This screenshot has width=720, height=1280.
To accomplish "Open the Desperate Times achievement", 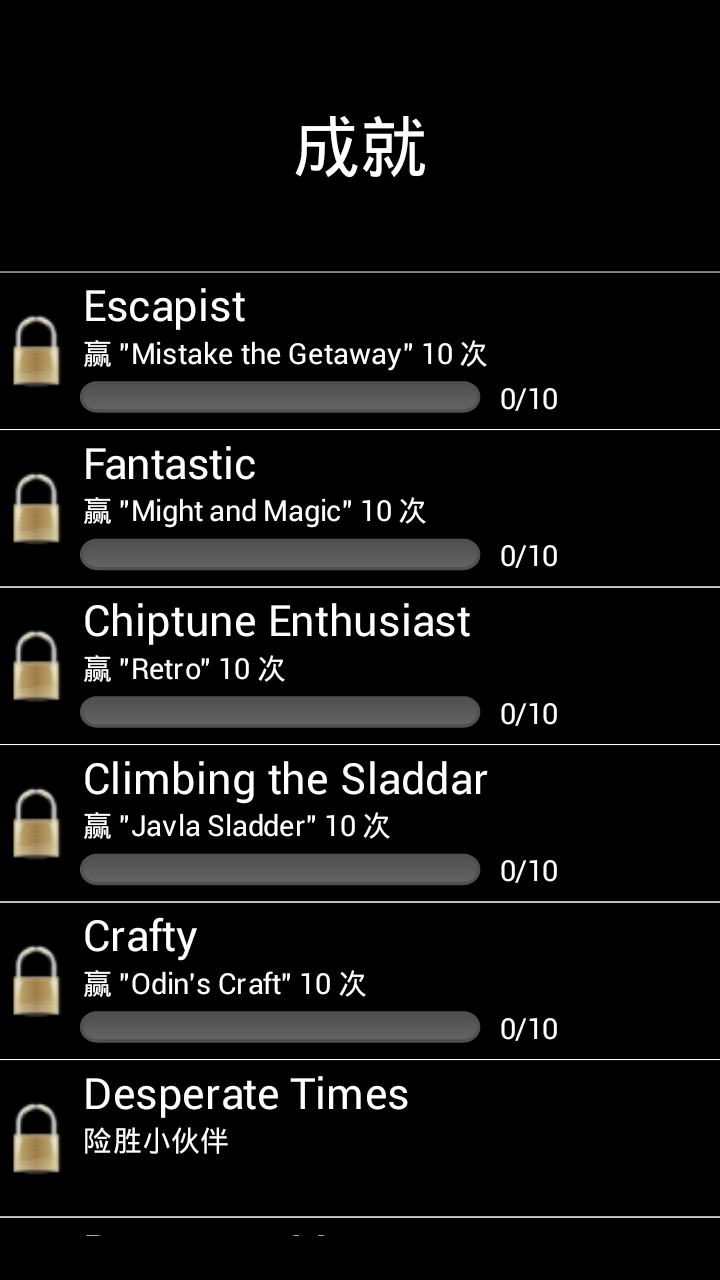I will (360, 1138).
